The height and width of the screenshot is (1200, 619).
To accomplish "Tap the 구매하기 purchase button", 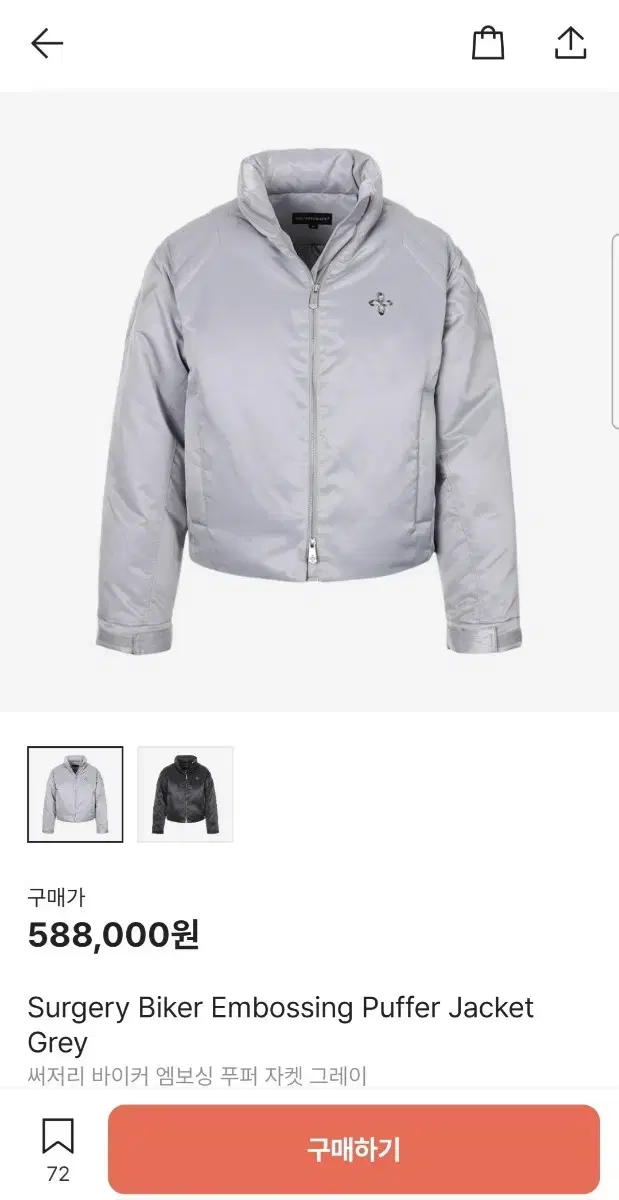I will (354, 1149).
